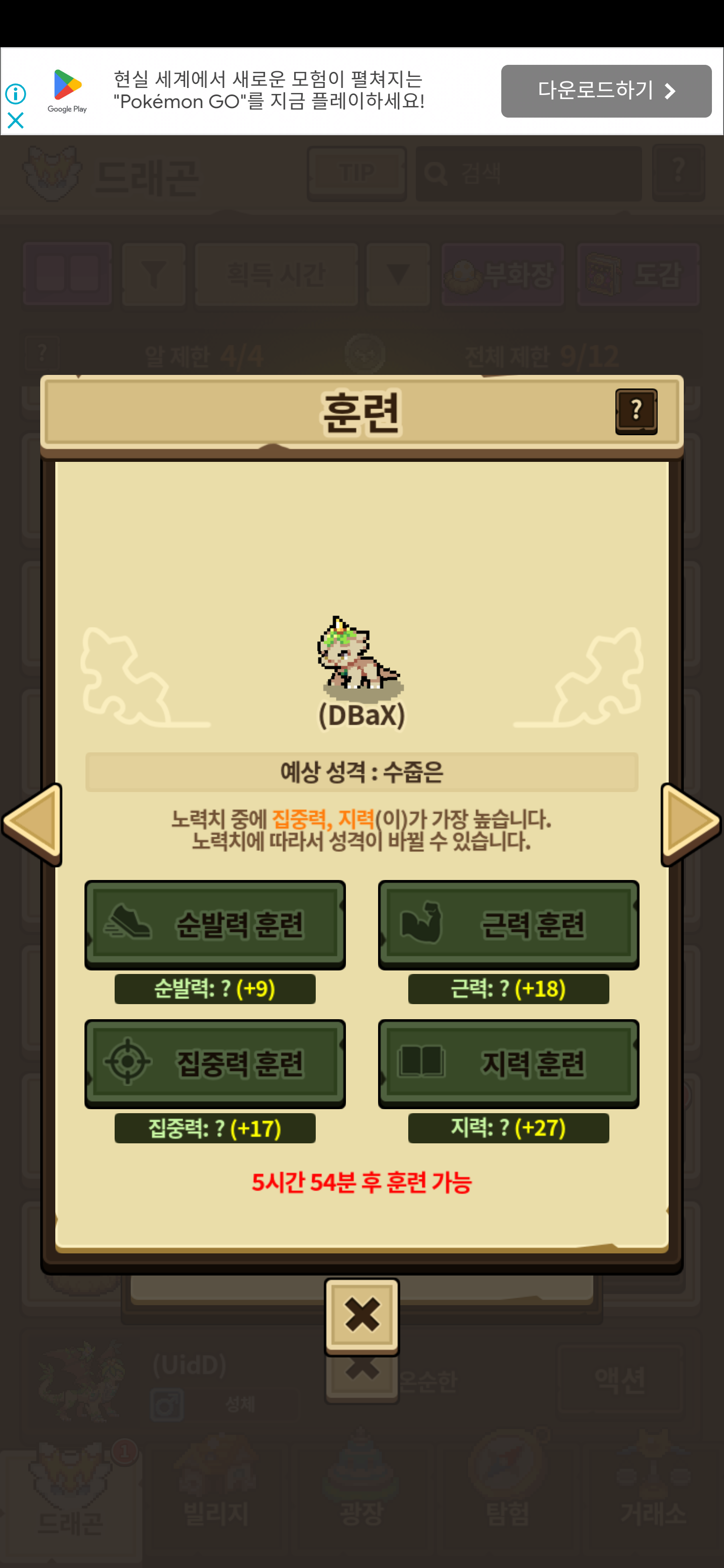Tap 다운로드하기 on the Pokémon GO ad

(606, 90)
